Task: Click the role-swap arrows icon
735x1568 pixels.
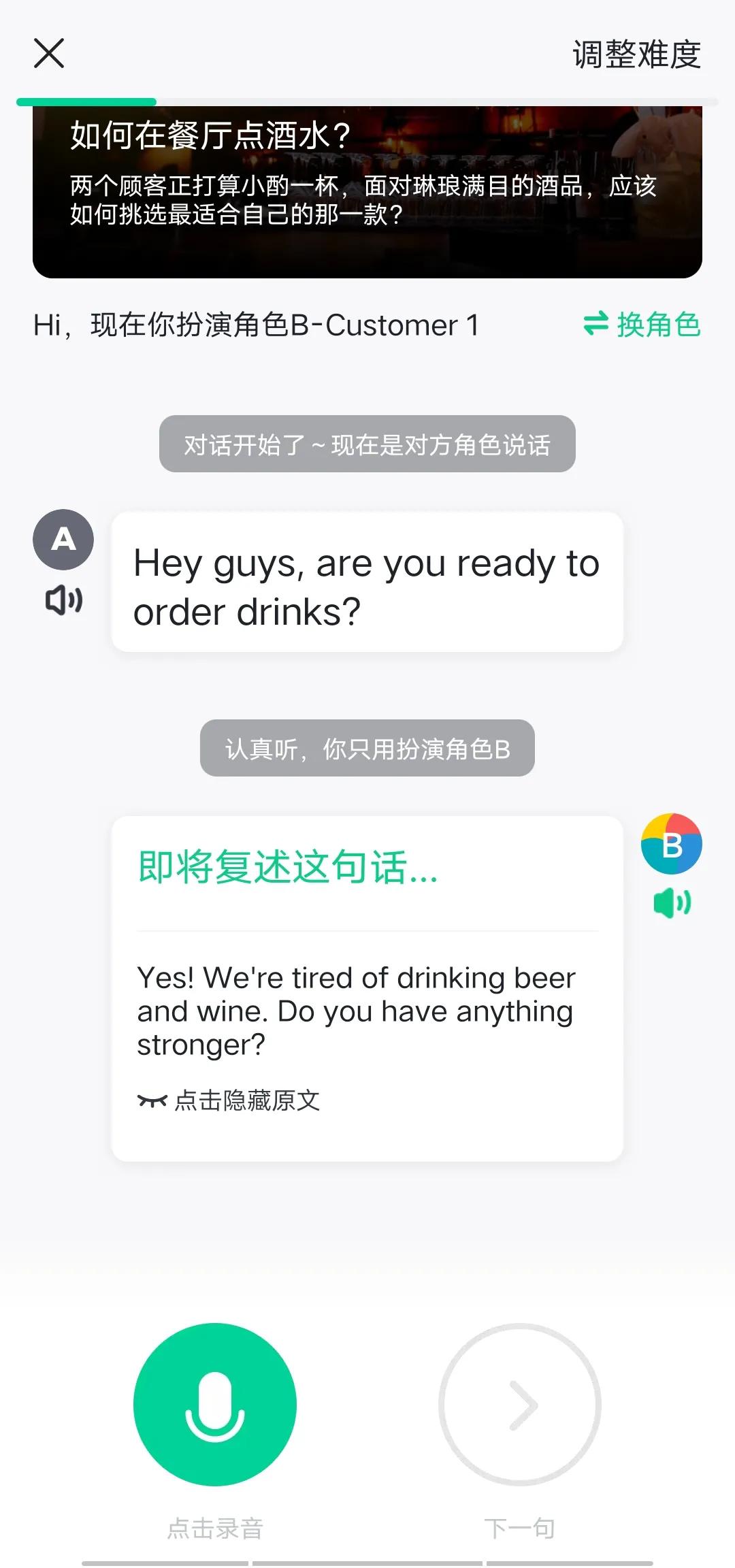Action: (598, 325)
